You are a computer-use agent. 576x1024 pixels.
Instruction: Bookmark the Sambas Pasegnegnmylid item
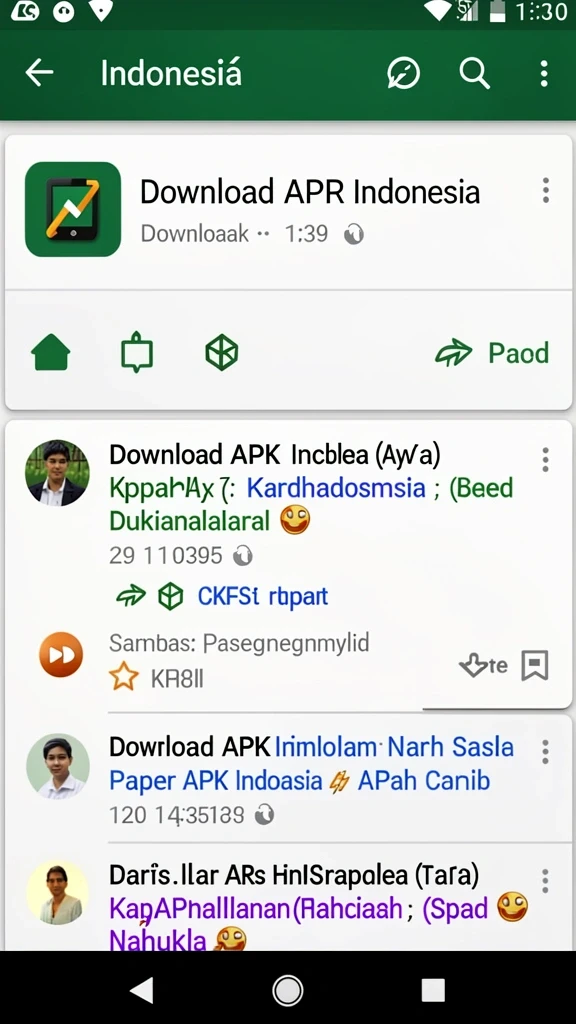tap(535, 665)
